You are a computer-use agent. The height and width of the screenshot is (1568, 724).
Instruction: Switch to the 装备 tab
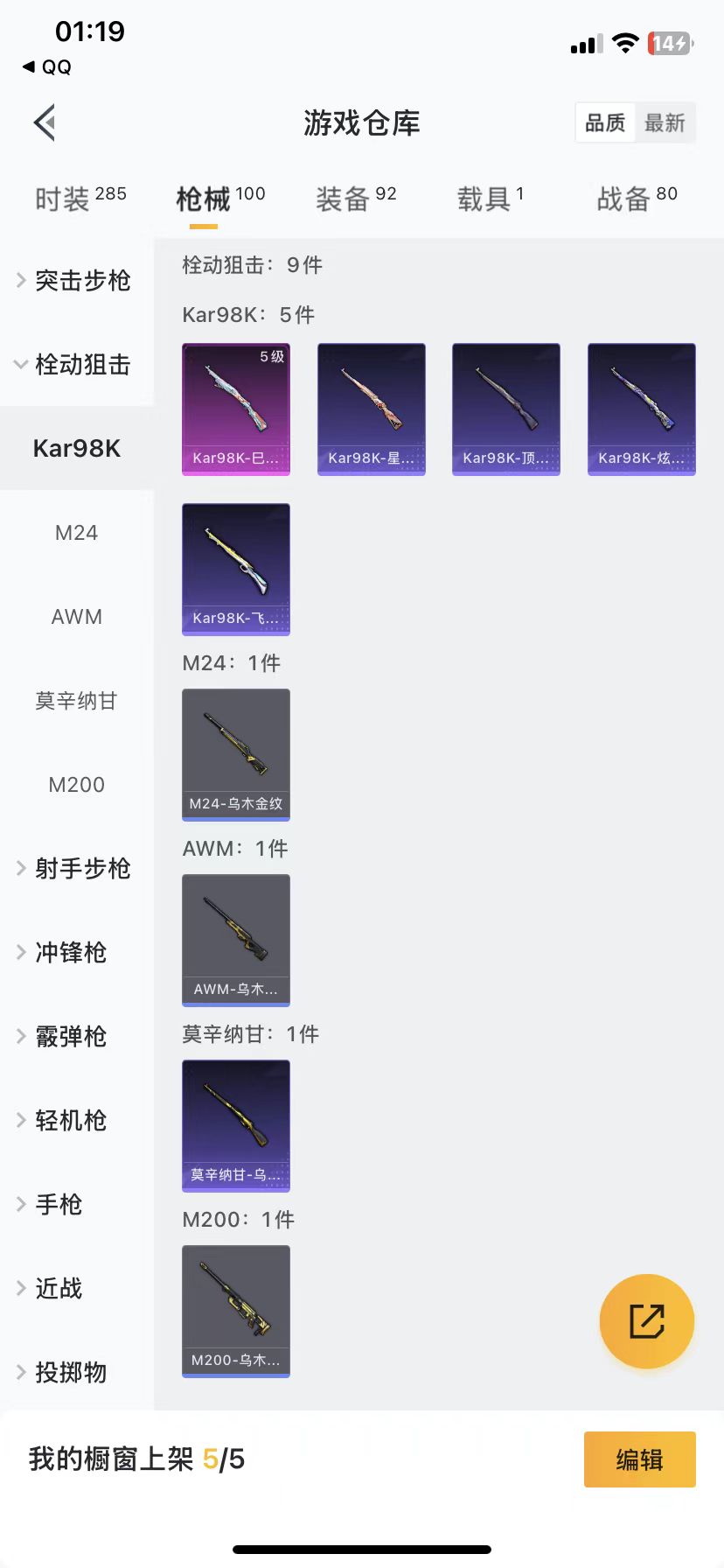point(356,199)
